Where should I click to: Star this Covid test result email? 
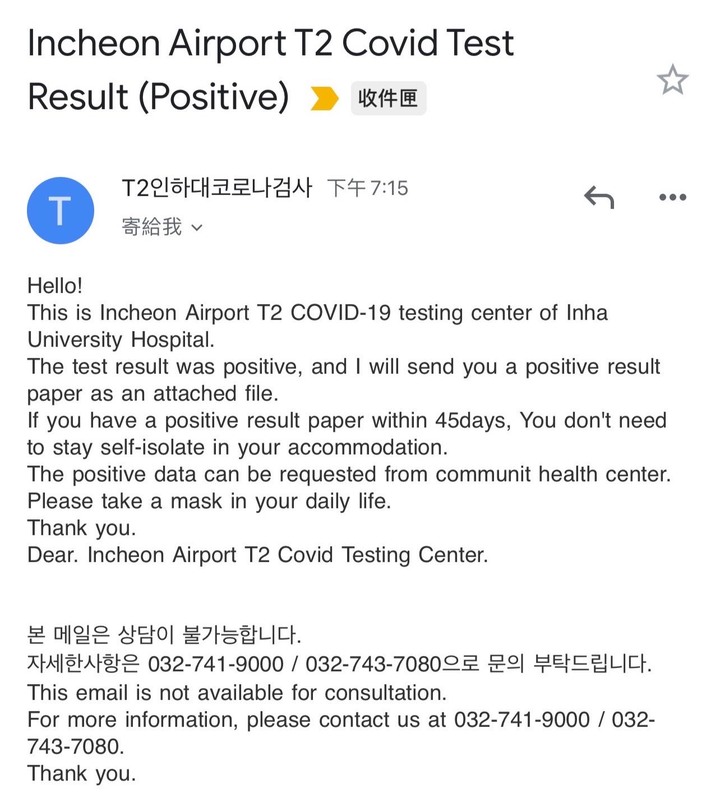point(672,80)
